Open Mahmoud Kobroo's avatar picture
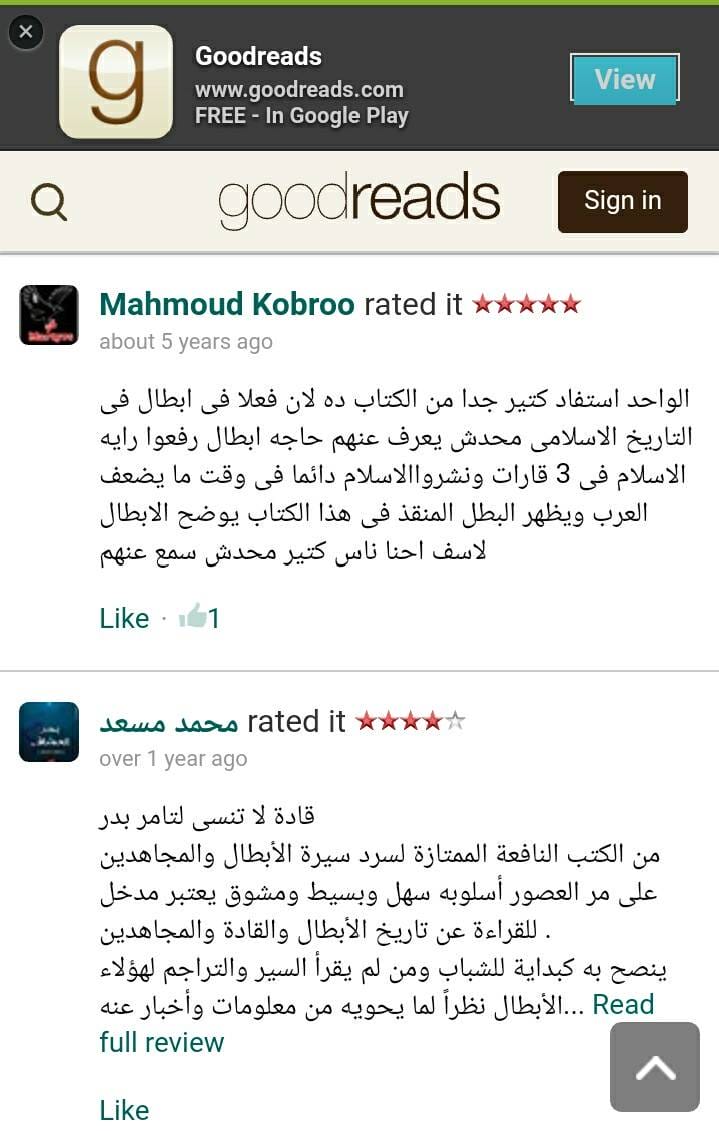Screen dimensions: 719x1131 tap(49, 315)
